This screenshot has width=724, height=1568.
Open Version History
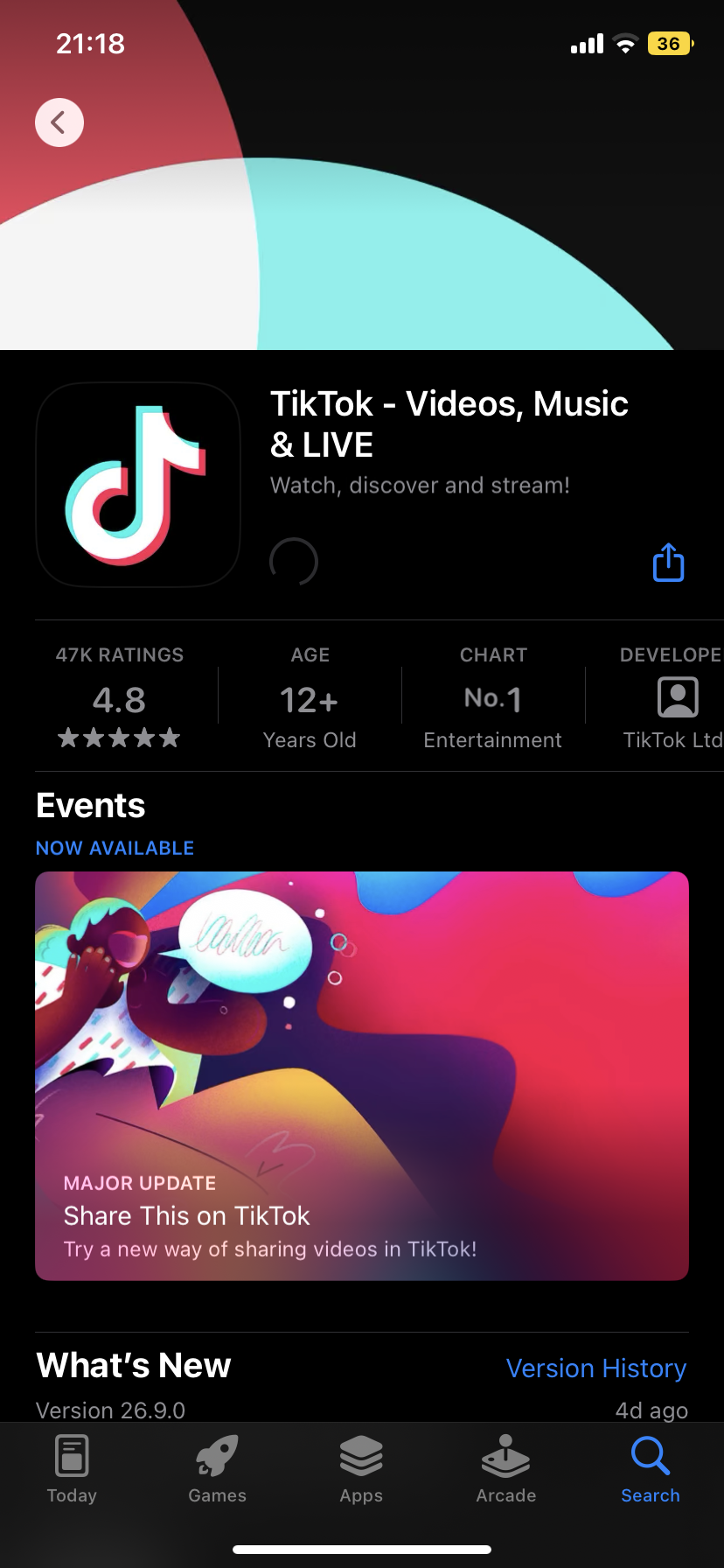tap(596, 1368)
